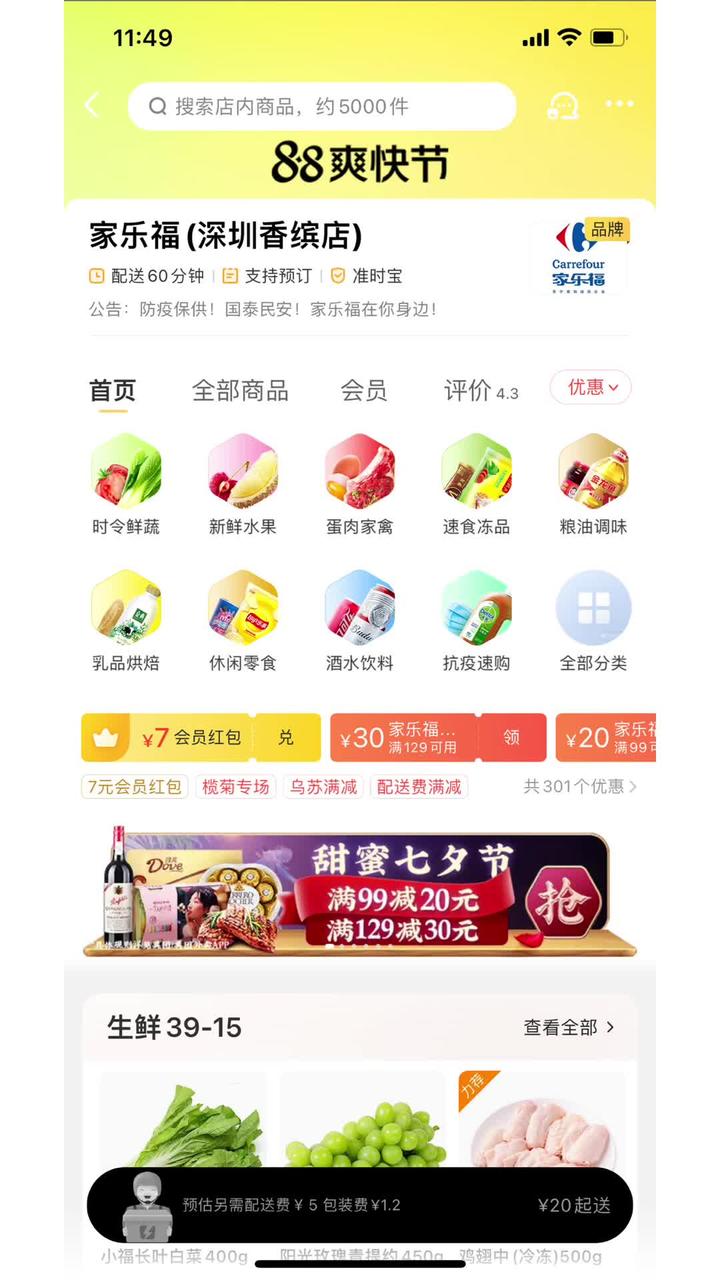Open the cart bar showing ¥20起送
The image size is (720, 1280).
click(x=359, y=1205)
